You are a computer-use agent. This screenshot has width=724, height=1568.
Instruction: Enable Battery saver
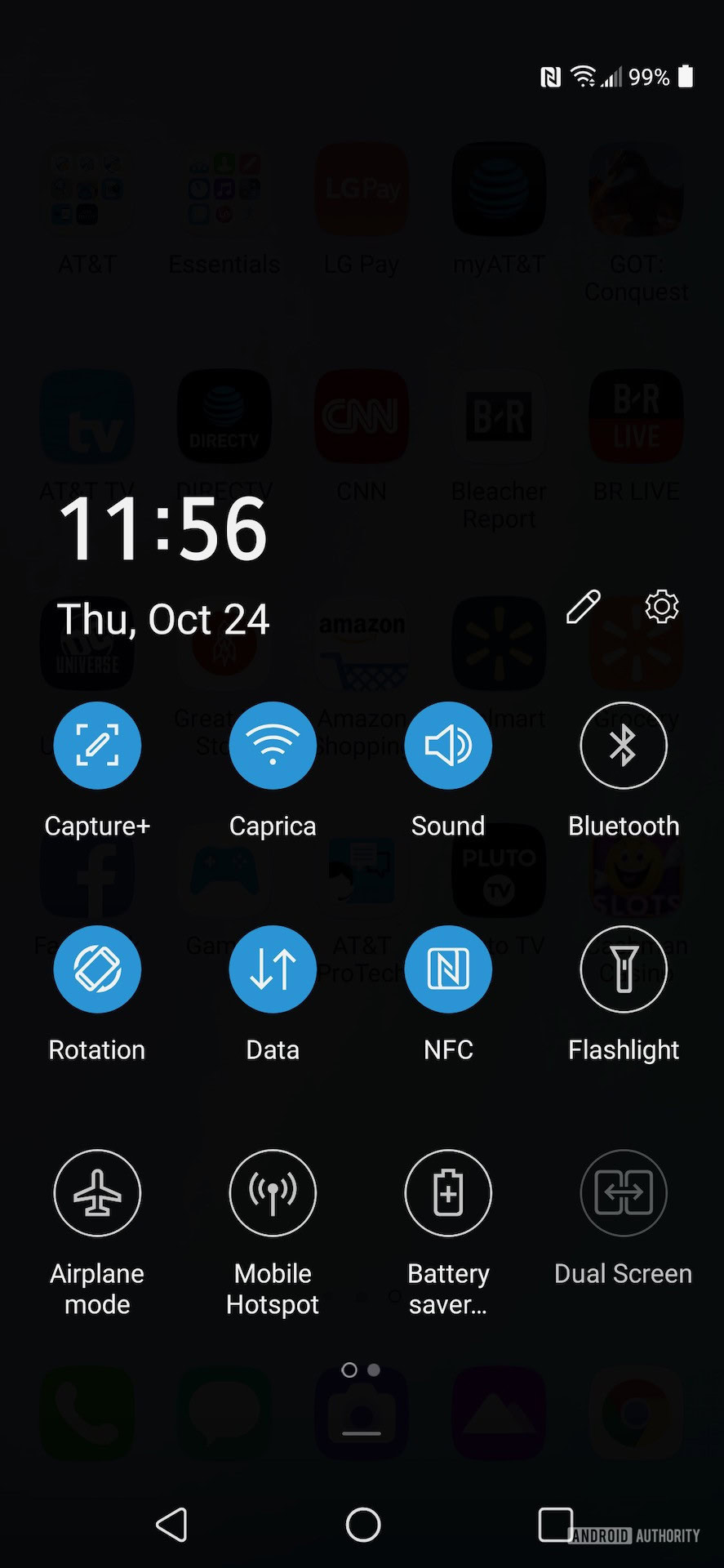point(448,1192)
